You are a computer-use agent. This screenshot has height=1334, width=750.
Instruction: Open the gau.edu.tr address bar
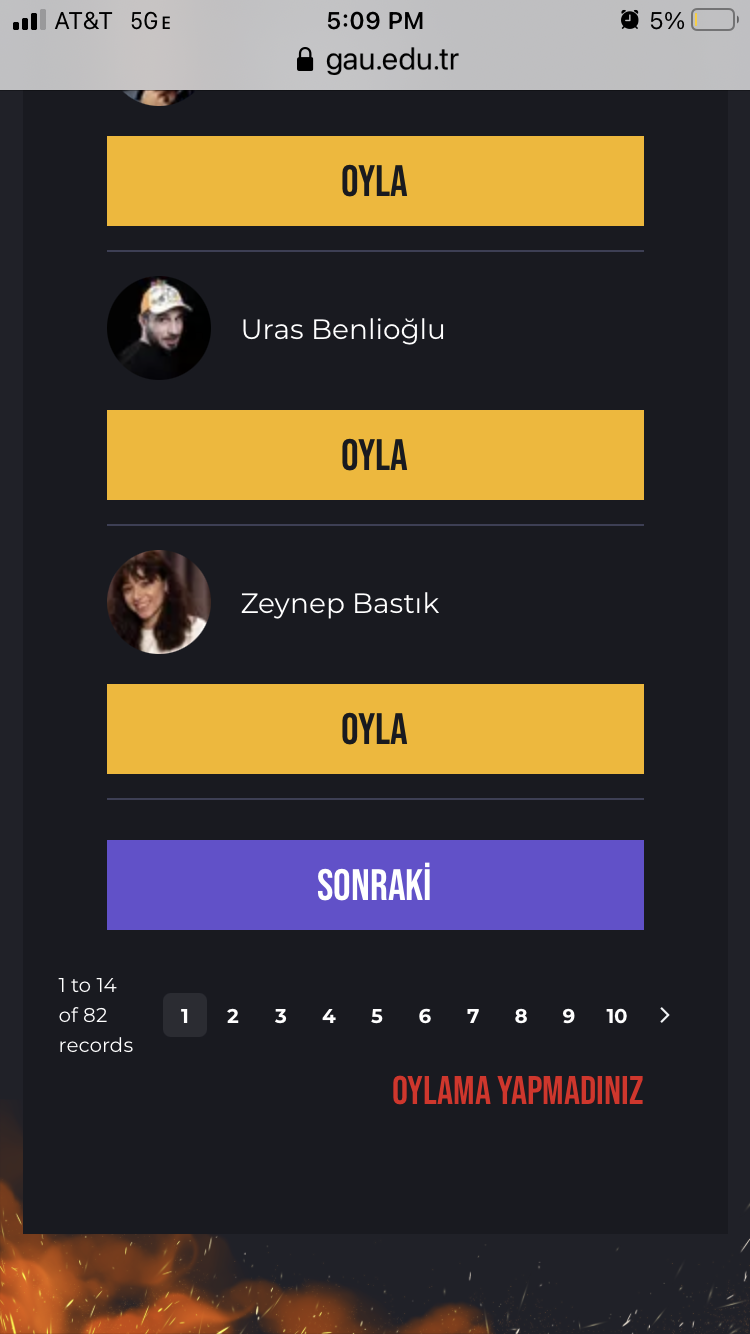click(377, 60)
